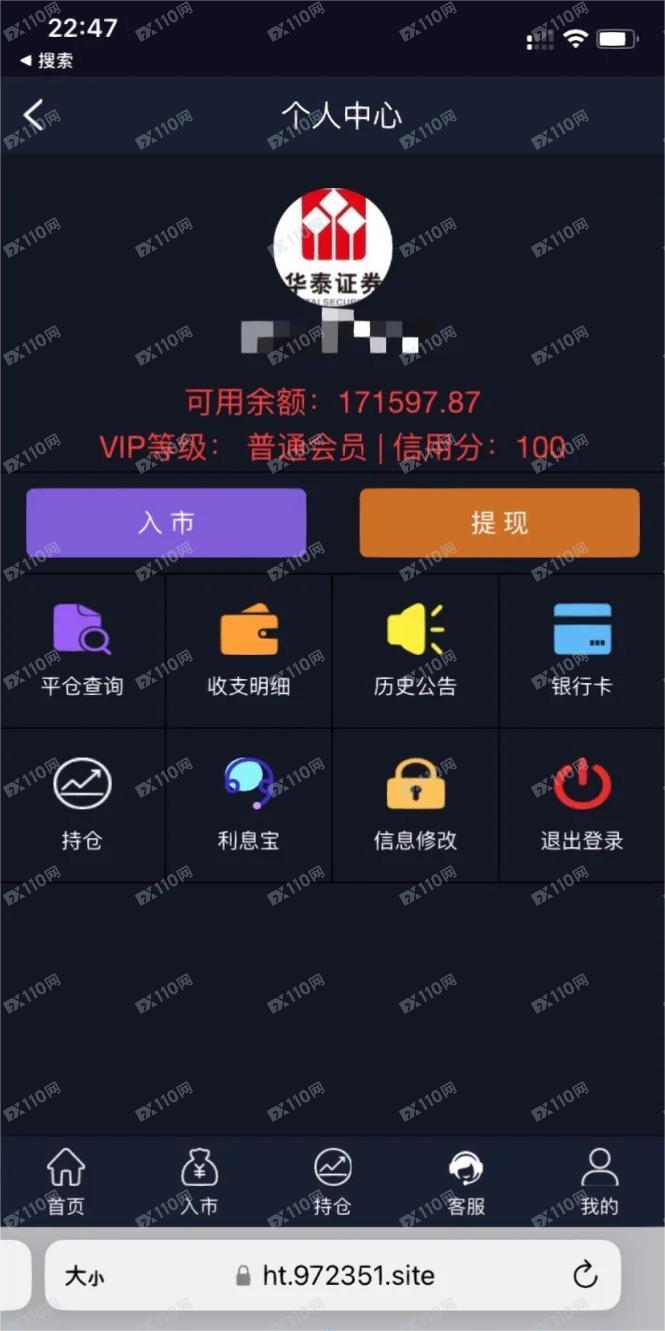665x1331 pixels.
Task: Tap the purple 入市 button
Action: coord(166,522)
